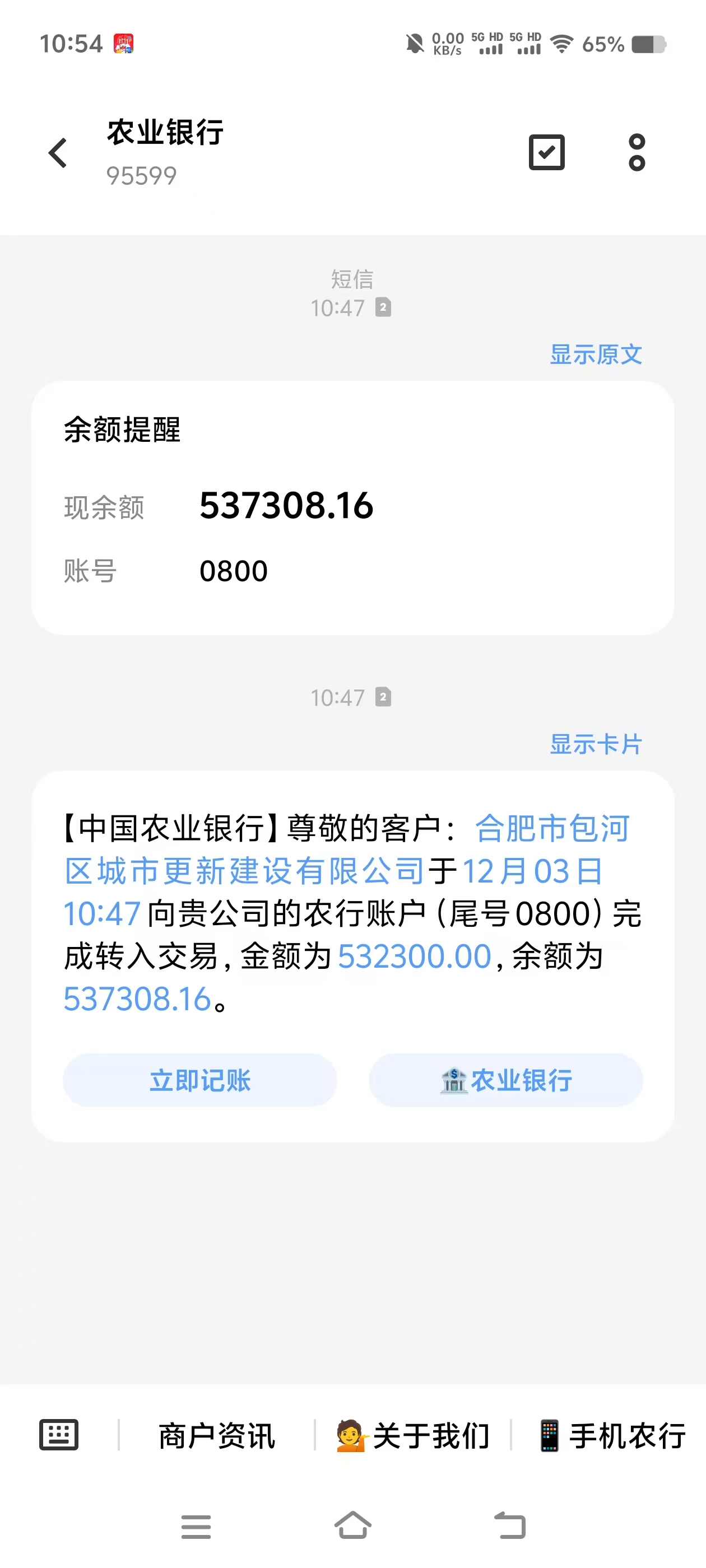The image size is (706, 1568).
Task: Open the 商户资讯 menu
Action: [x=217, y=1436]
